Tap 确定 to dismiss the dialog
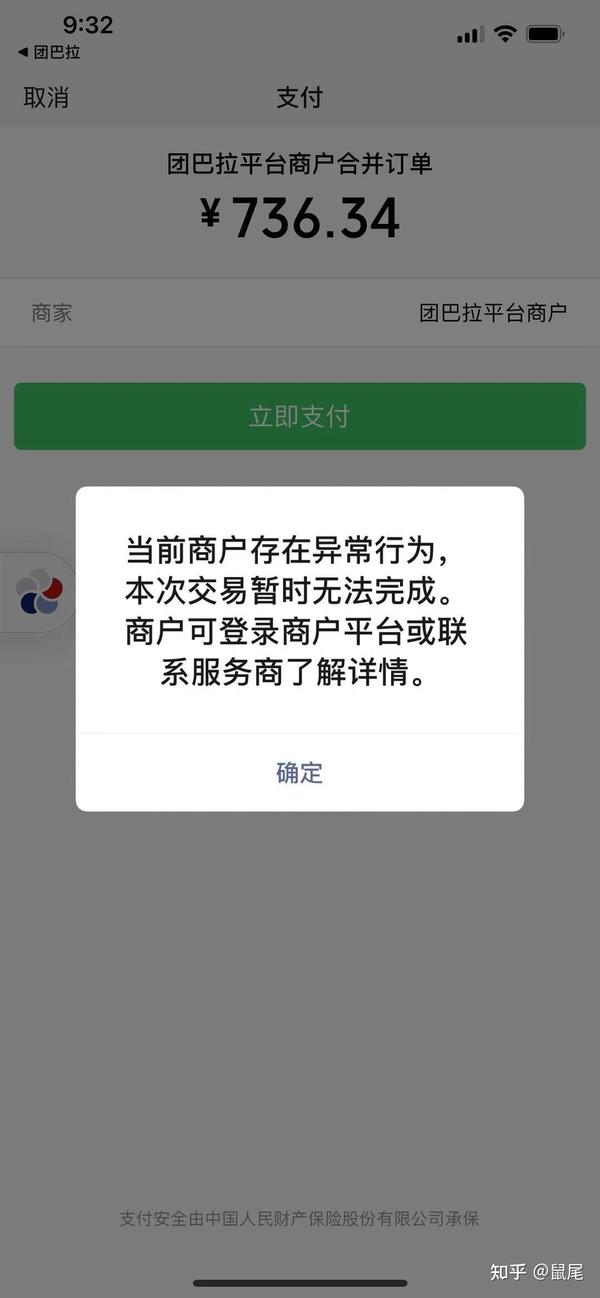 tap(299, 772)
